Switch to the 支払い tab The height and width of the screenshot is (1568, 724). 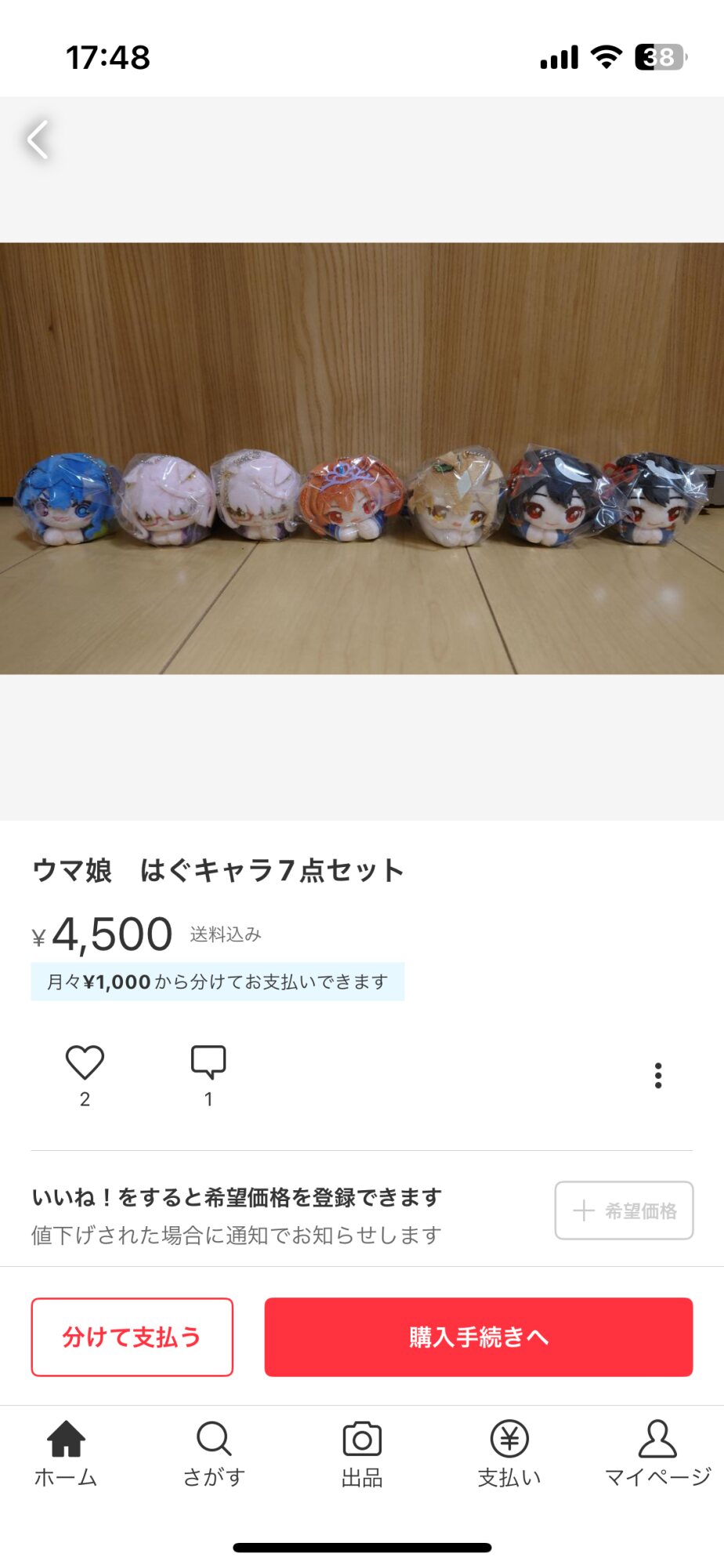(509, 1454)
